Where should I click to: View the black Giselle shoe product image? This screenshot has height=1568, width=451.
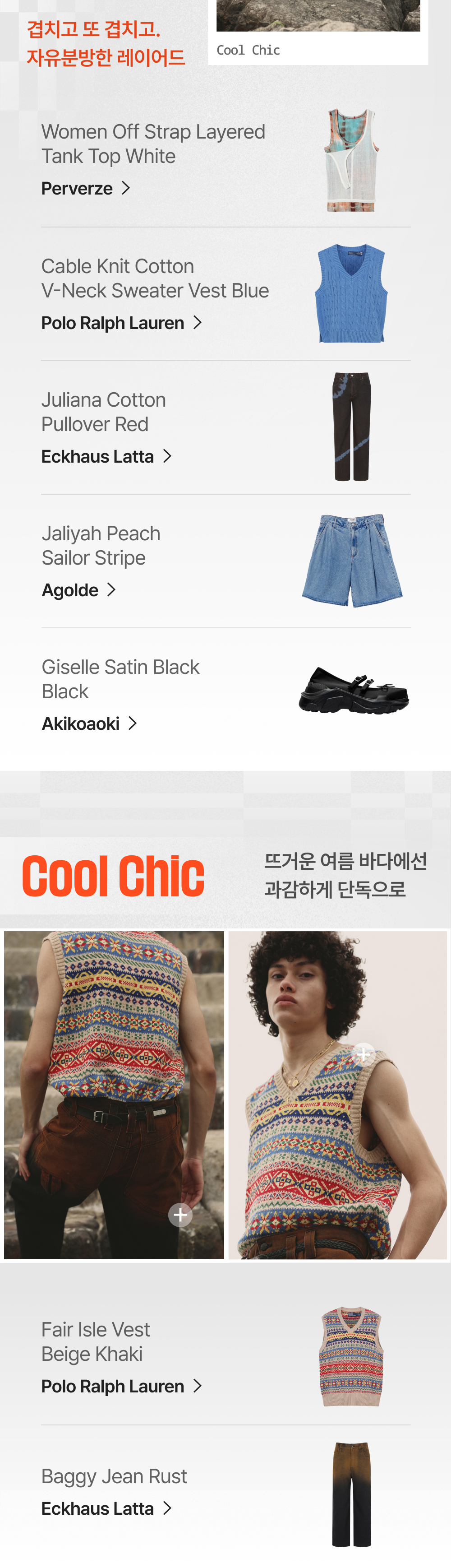click(354, 690)
